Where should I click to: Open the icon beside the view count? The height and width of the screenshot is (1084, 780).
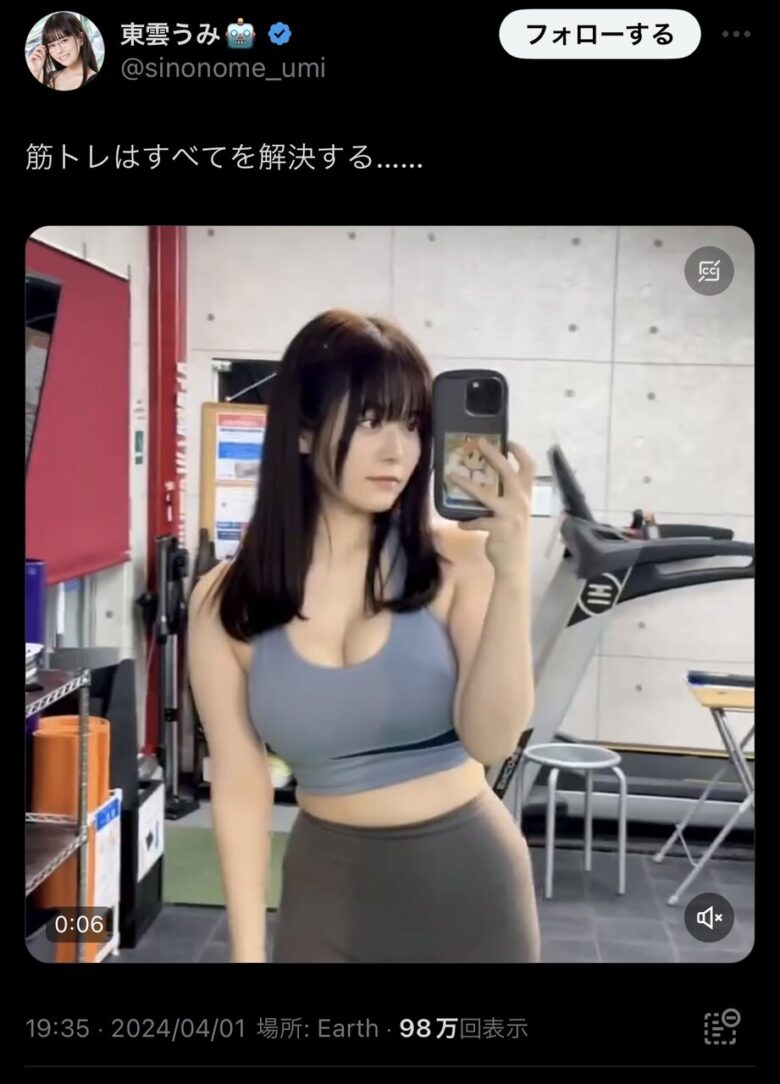(721, 1028)
